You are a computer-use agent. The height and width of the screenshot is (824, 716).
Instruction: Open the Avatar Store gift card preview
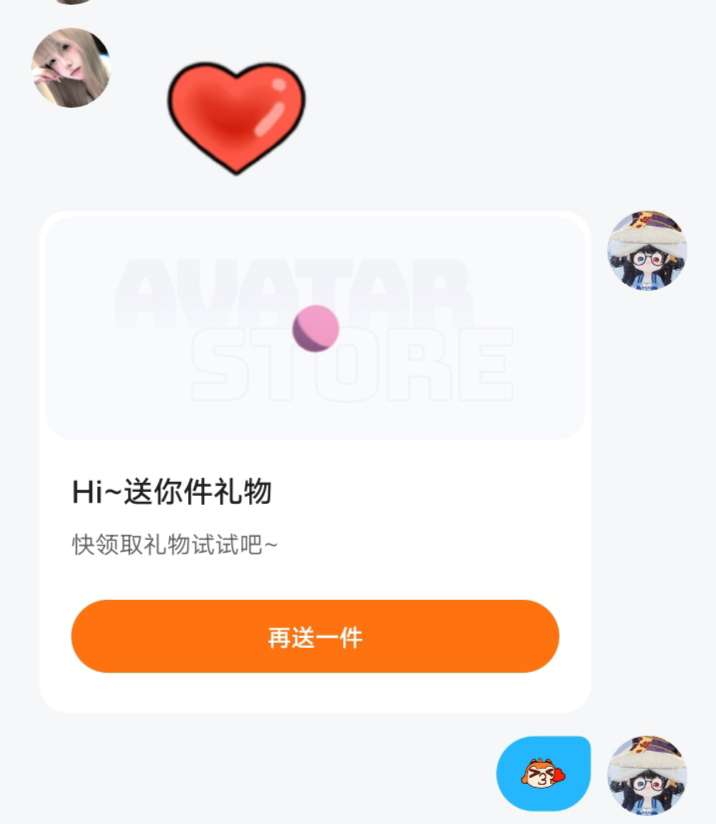point(315,328)
